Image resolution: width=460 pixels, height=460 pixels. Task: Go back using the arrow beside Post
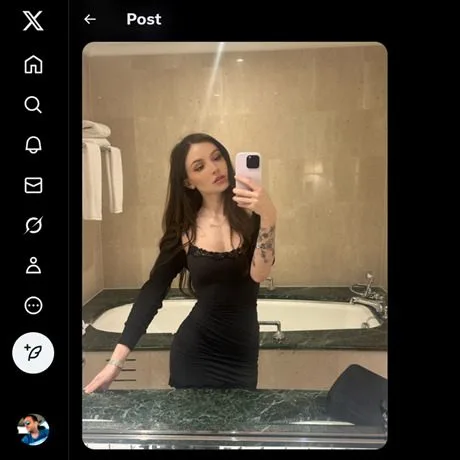(x=90, y=19)
